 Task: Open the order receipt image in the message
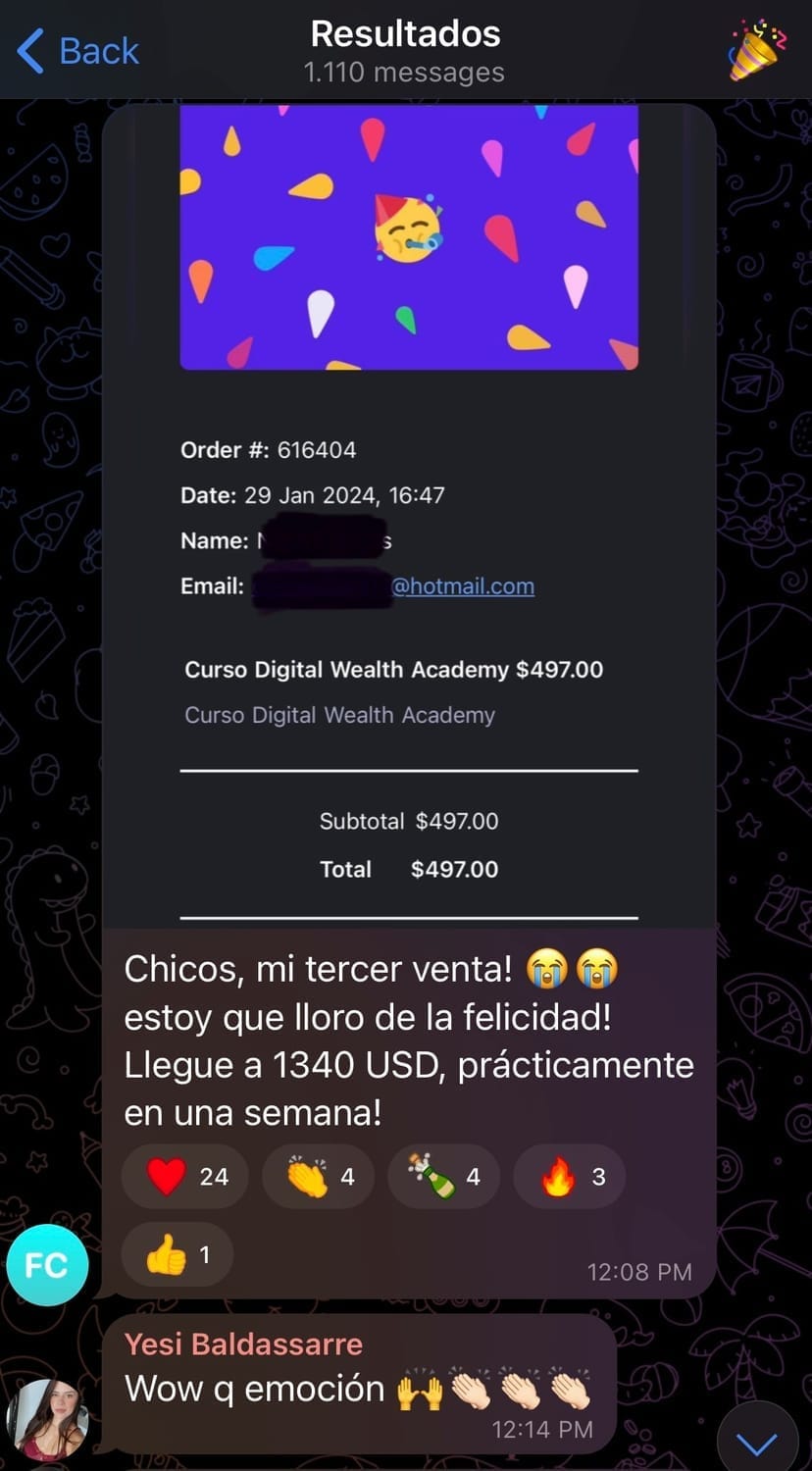(x=409, y=510)
